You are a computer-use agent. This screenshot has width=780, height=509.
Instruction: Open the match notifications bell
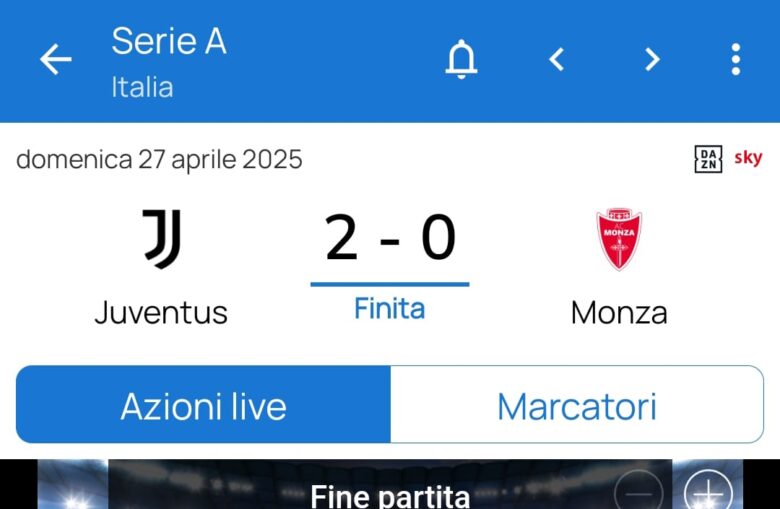click(x=461, y=60)
